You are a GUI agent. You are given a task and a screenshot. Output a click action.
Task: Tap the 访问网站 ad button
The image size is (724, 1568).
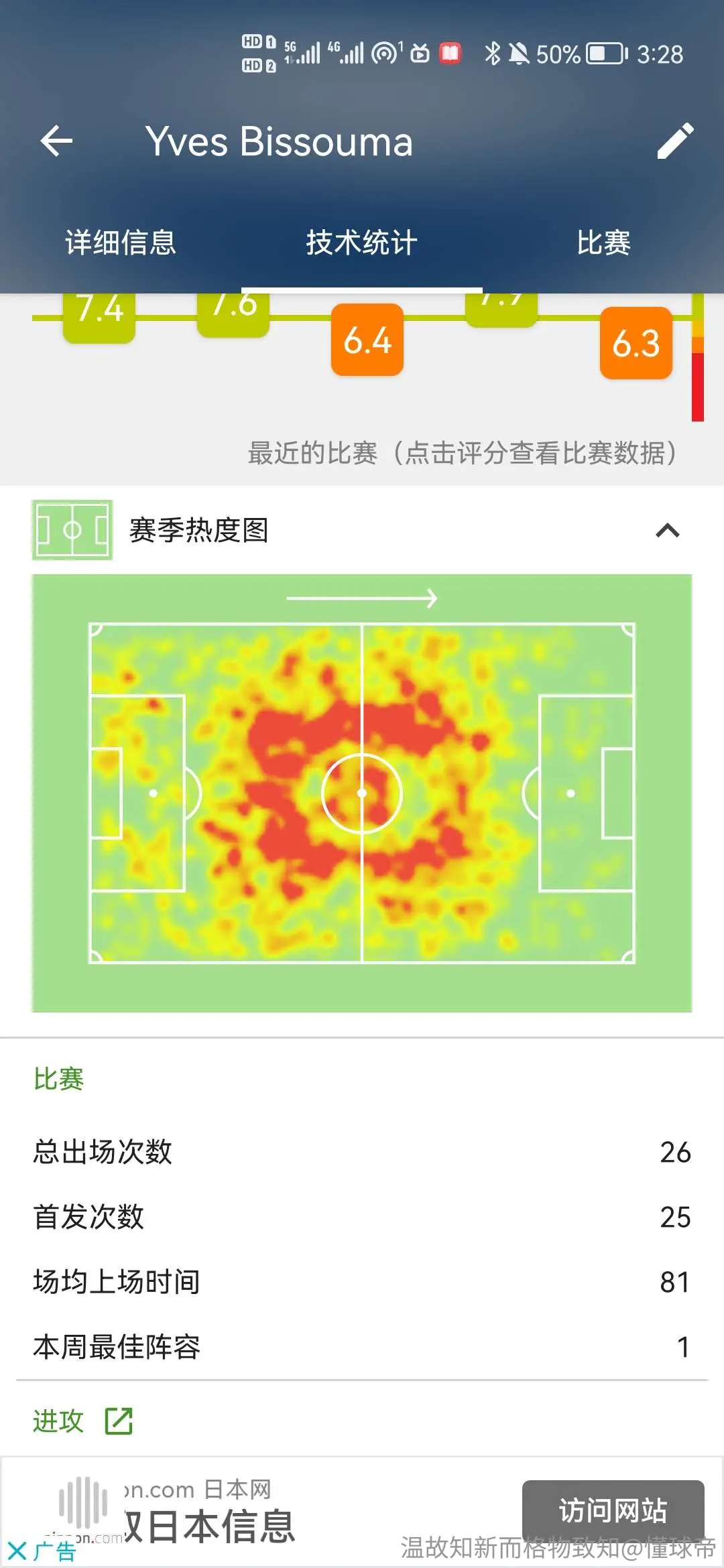(x=613, y=1510)
